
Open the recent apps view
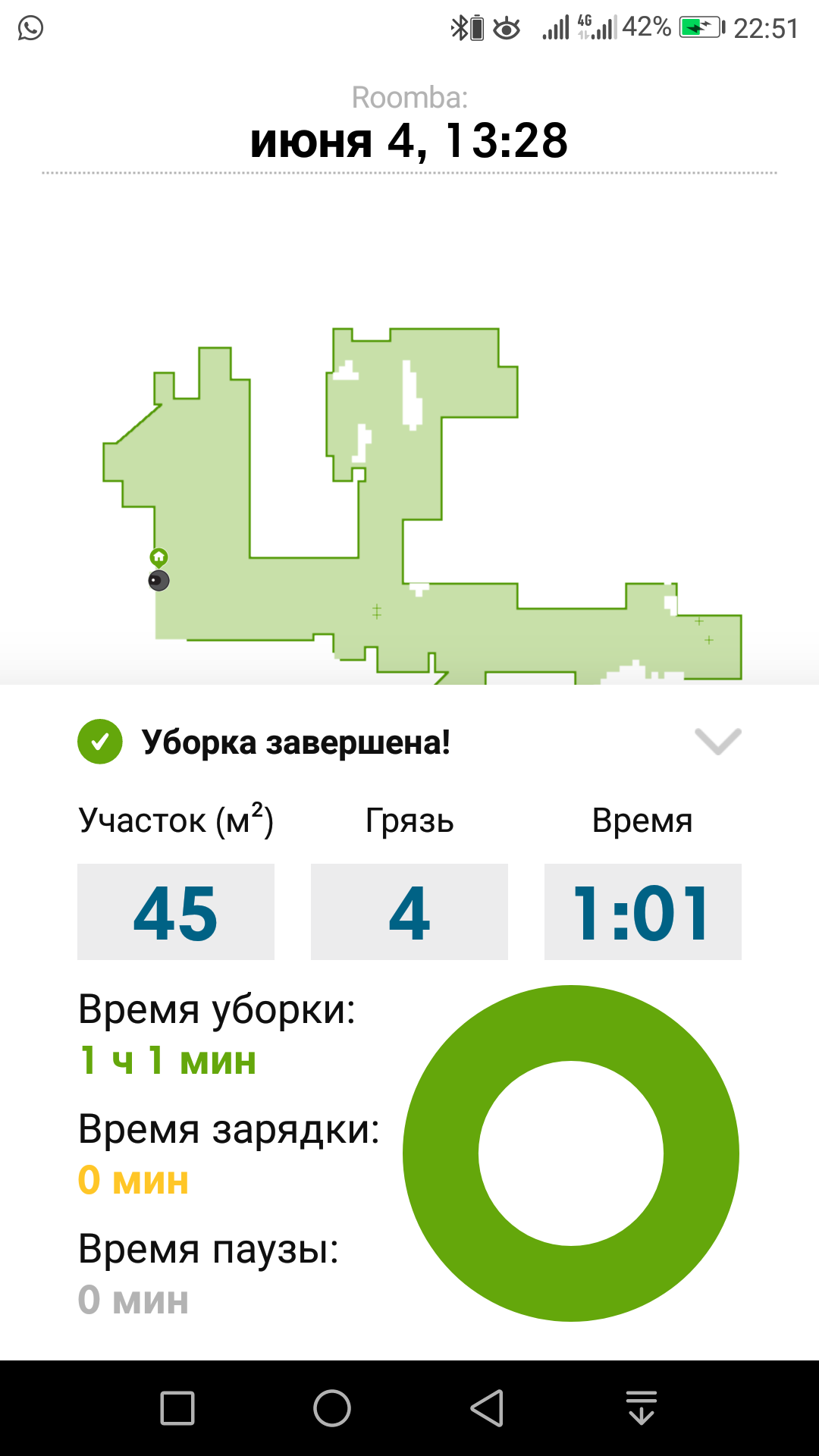[x=177, y=1408]
